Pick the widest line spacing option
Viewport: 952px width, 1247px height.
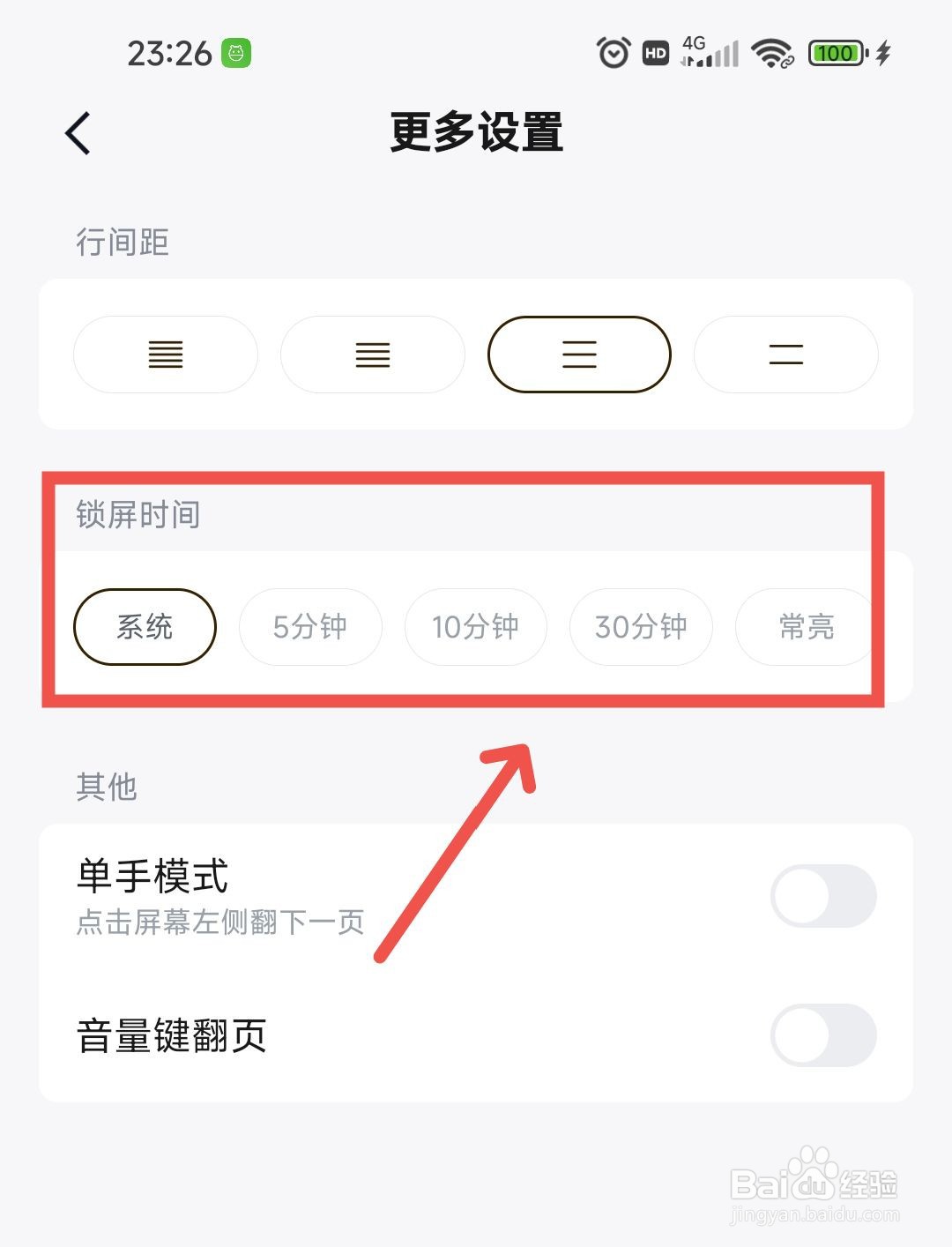point(785,355)
